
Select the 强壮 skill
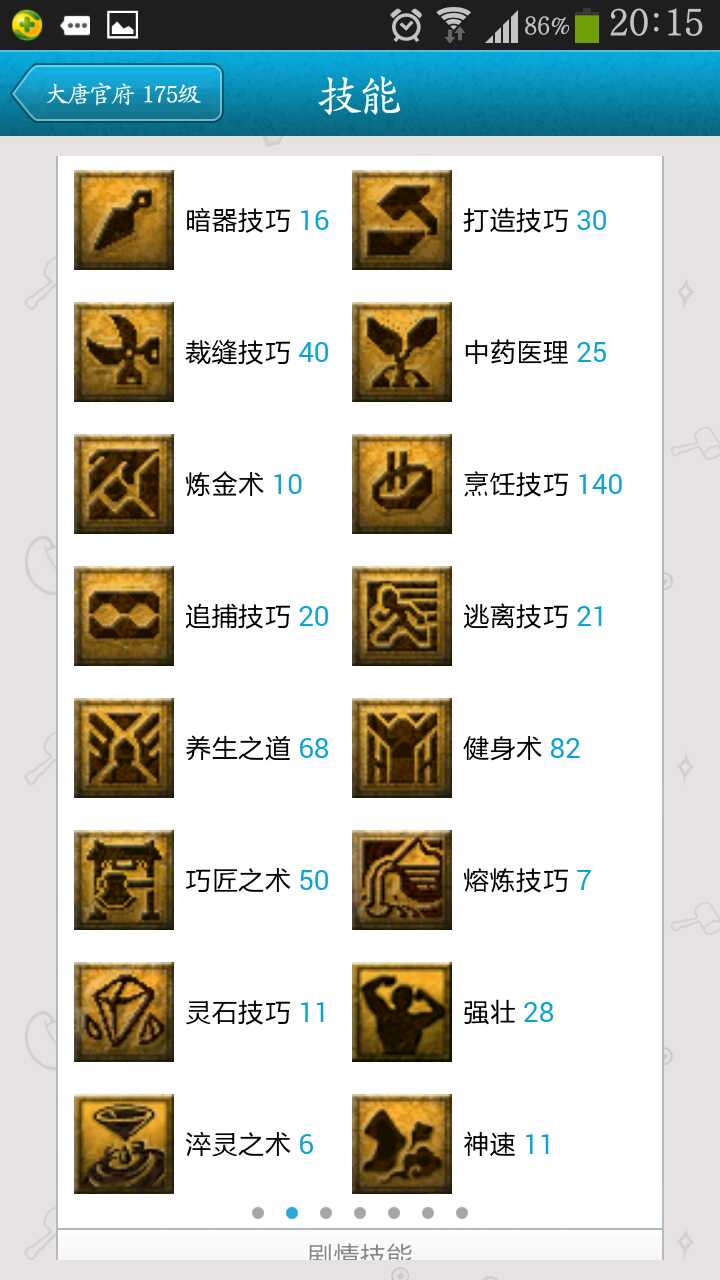click(402, 1012)
